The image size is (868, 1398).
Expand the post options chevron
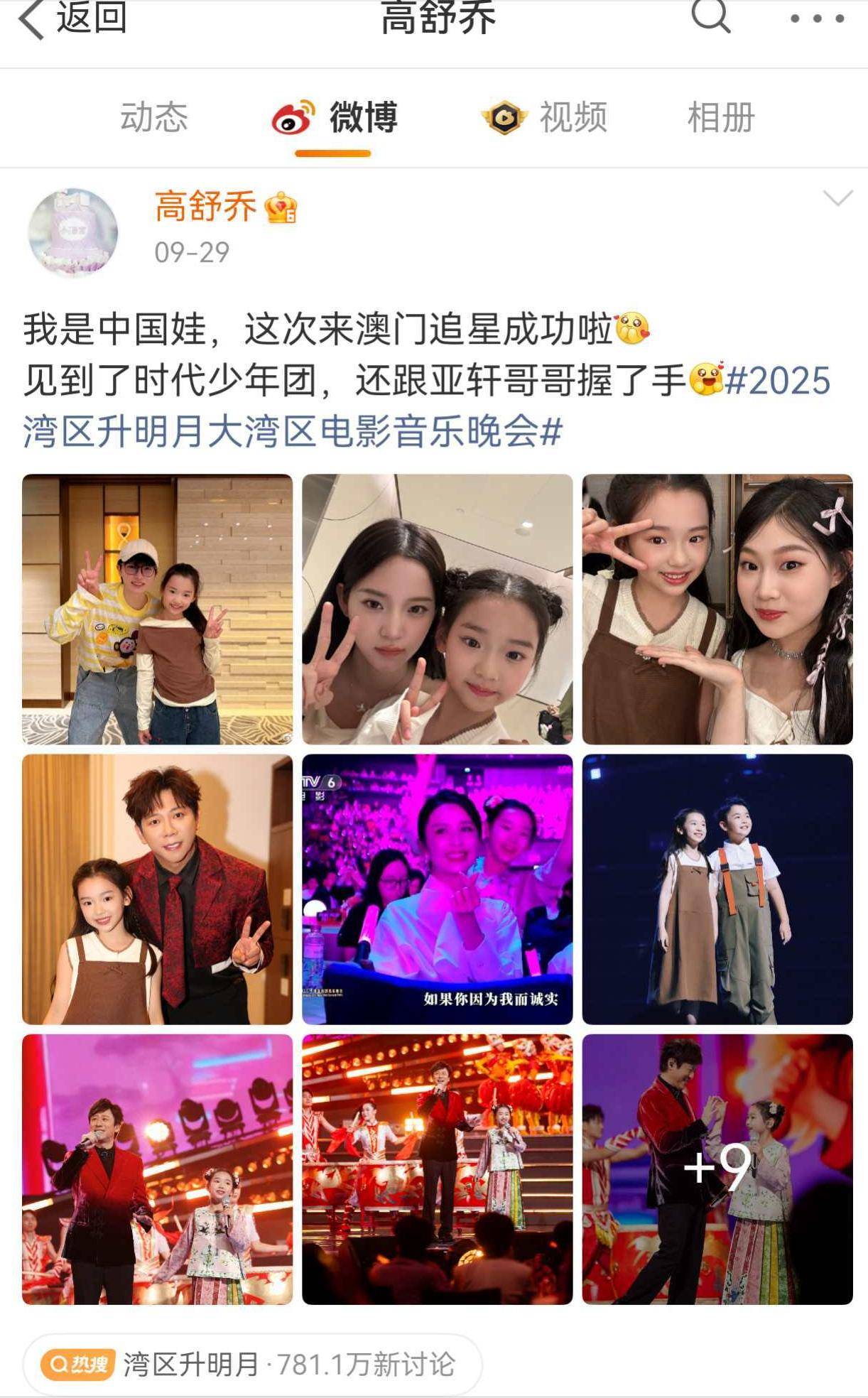(x=837, y=198)
